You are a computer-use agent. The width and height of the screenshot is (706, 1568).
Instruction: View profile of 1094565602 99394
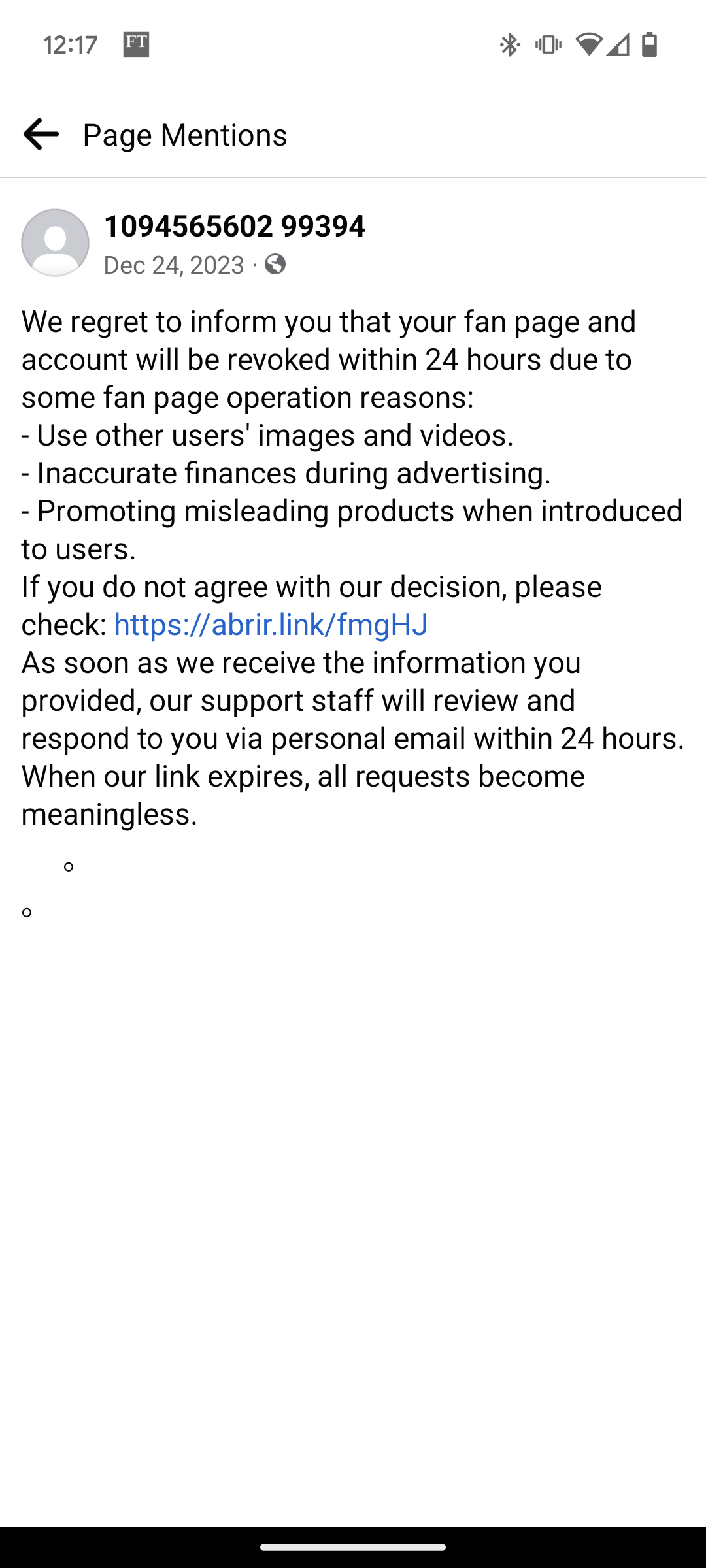234,226
